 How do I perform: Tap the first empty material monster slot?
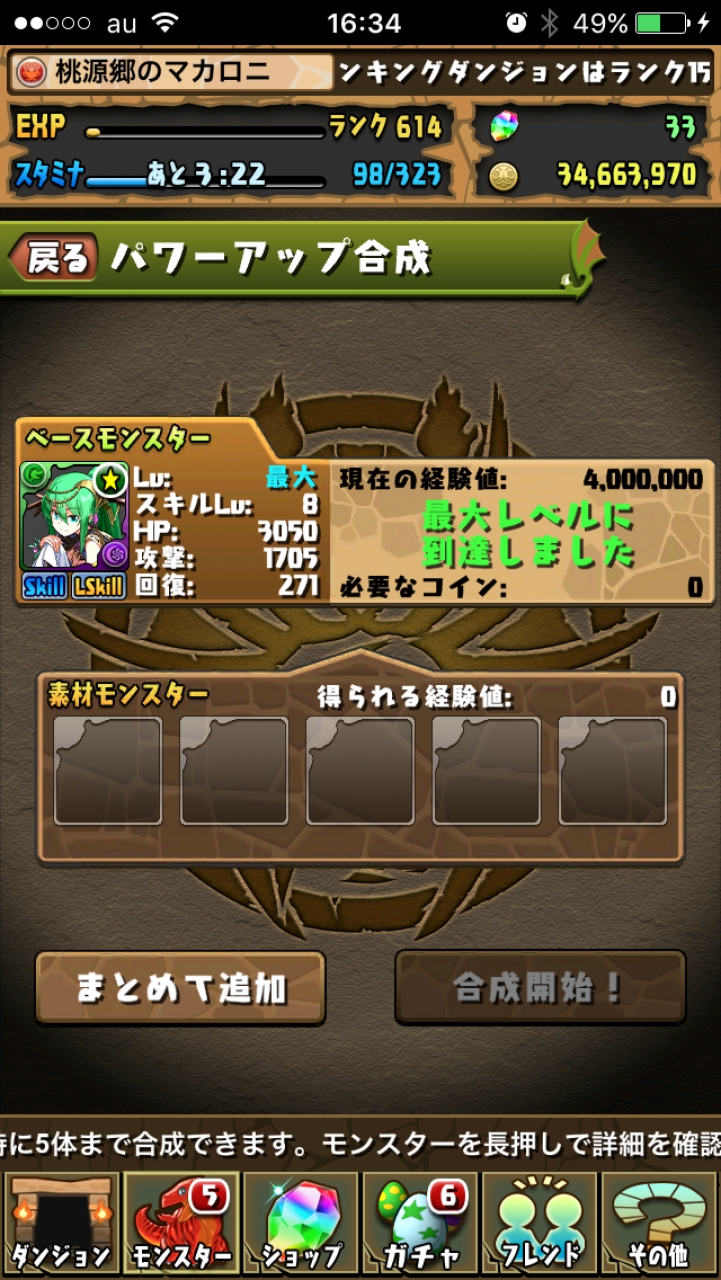pyautogui.click(x=107, y=771)
